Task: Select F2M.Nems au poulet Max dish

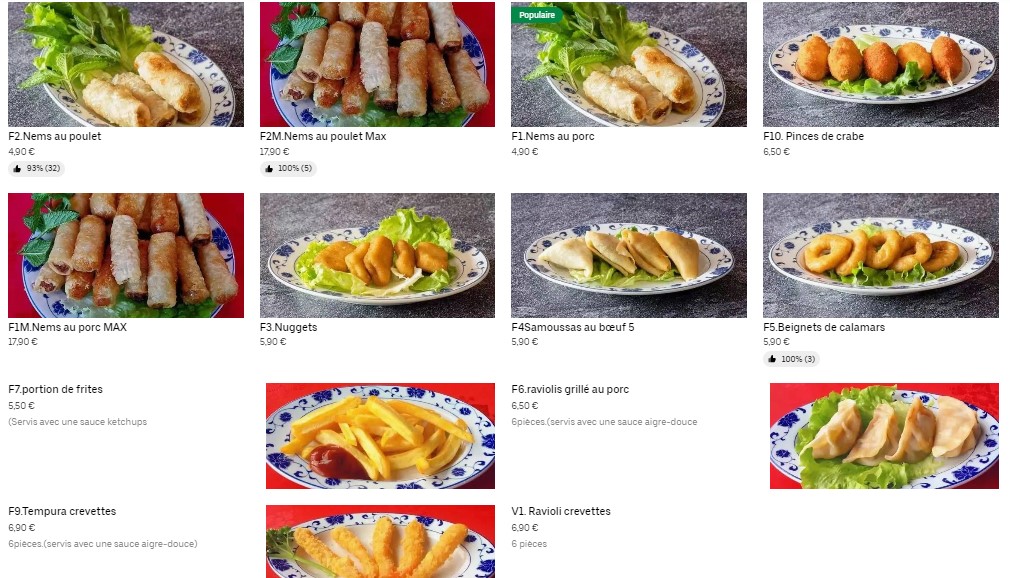Action: pyautogui.click(x=377, y=65)
